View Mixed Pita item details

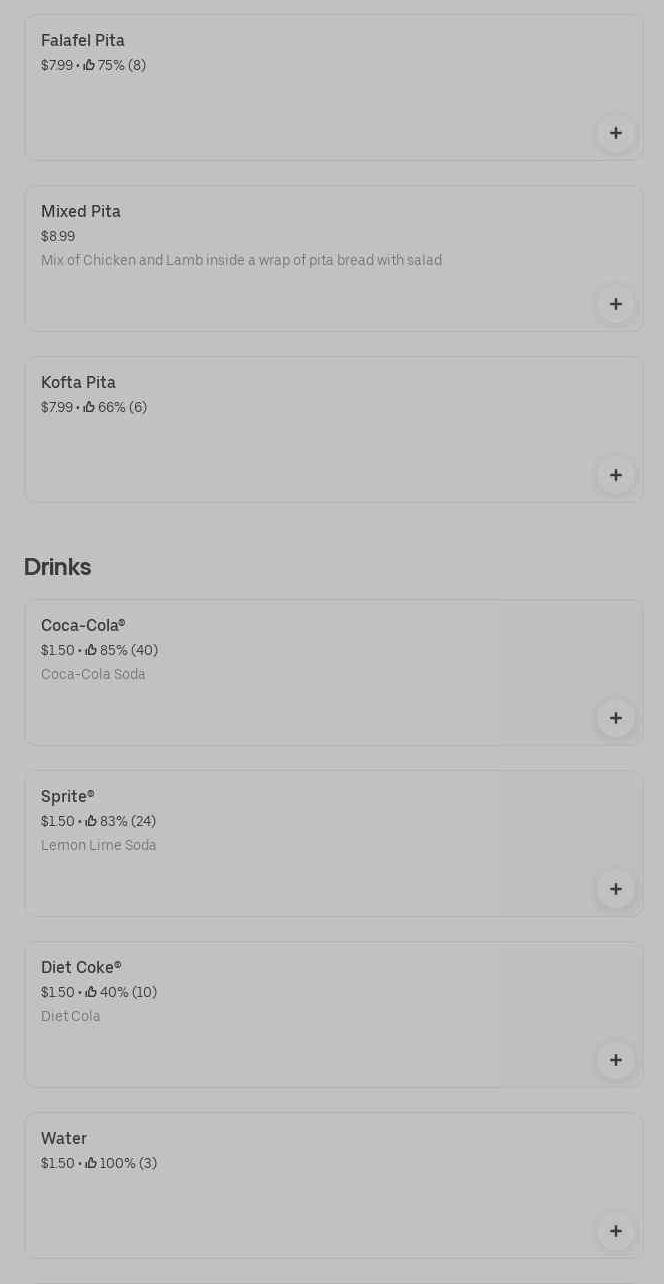pyautogui.click(x=300, y=258)
